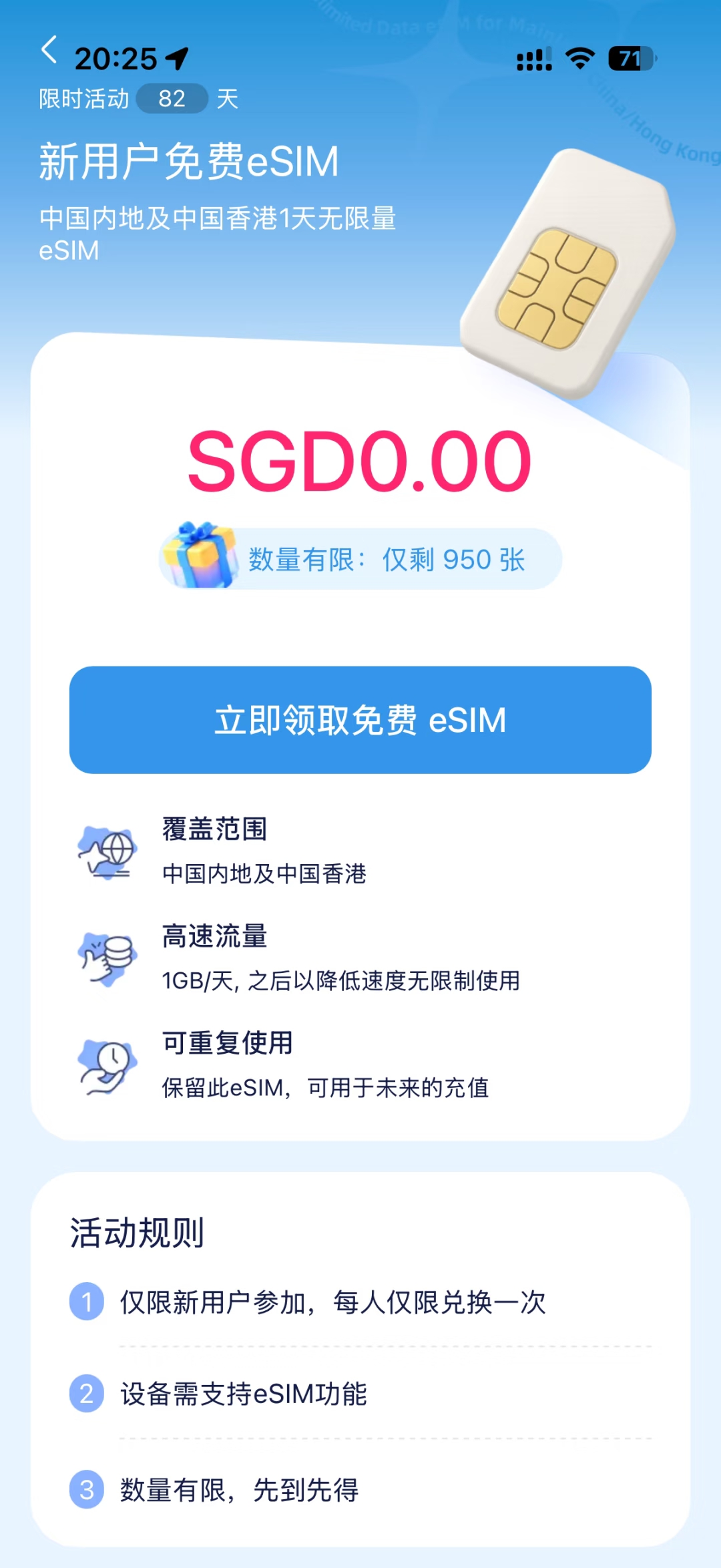This screenshot has height=1568, width=721.
Task: Select the eSIM card graphic at top right
Action: (x=571, y=267)
